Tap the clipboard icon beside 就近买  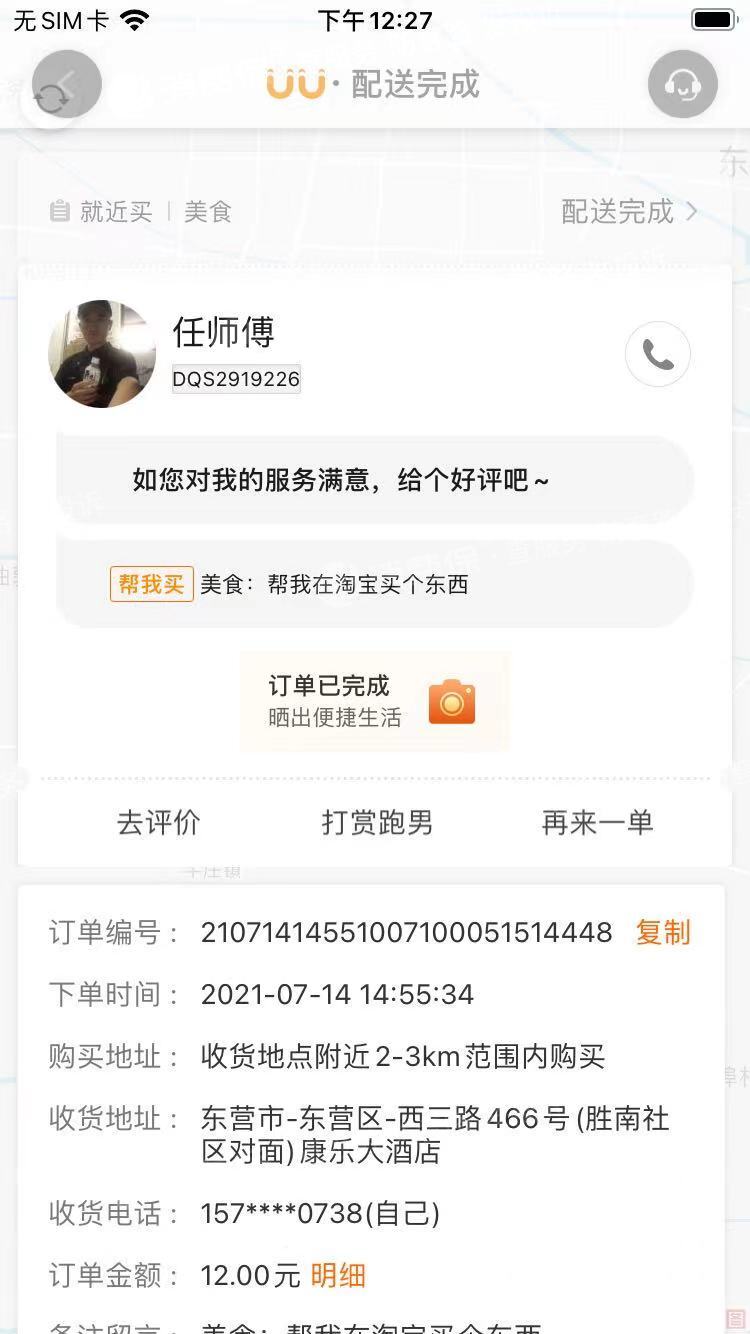click(x=62, y=211)
